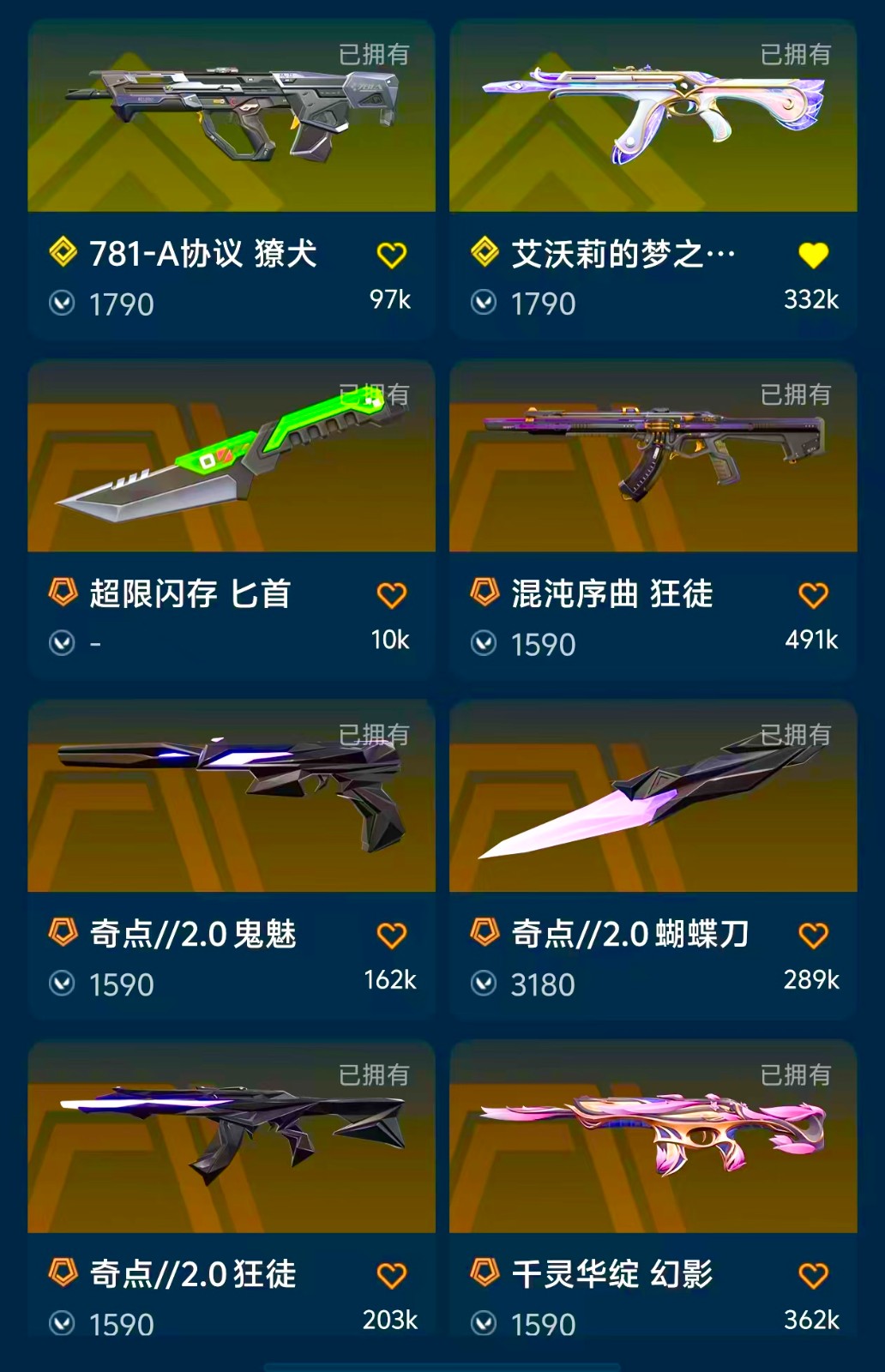Favorite the 奇点//2.0 狂徒 skin
This screenshot has width=885, height=1372.
pyautogui.click(x=392, y=1276)
